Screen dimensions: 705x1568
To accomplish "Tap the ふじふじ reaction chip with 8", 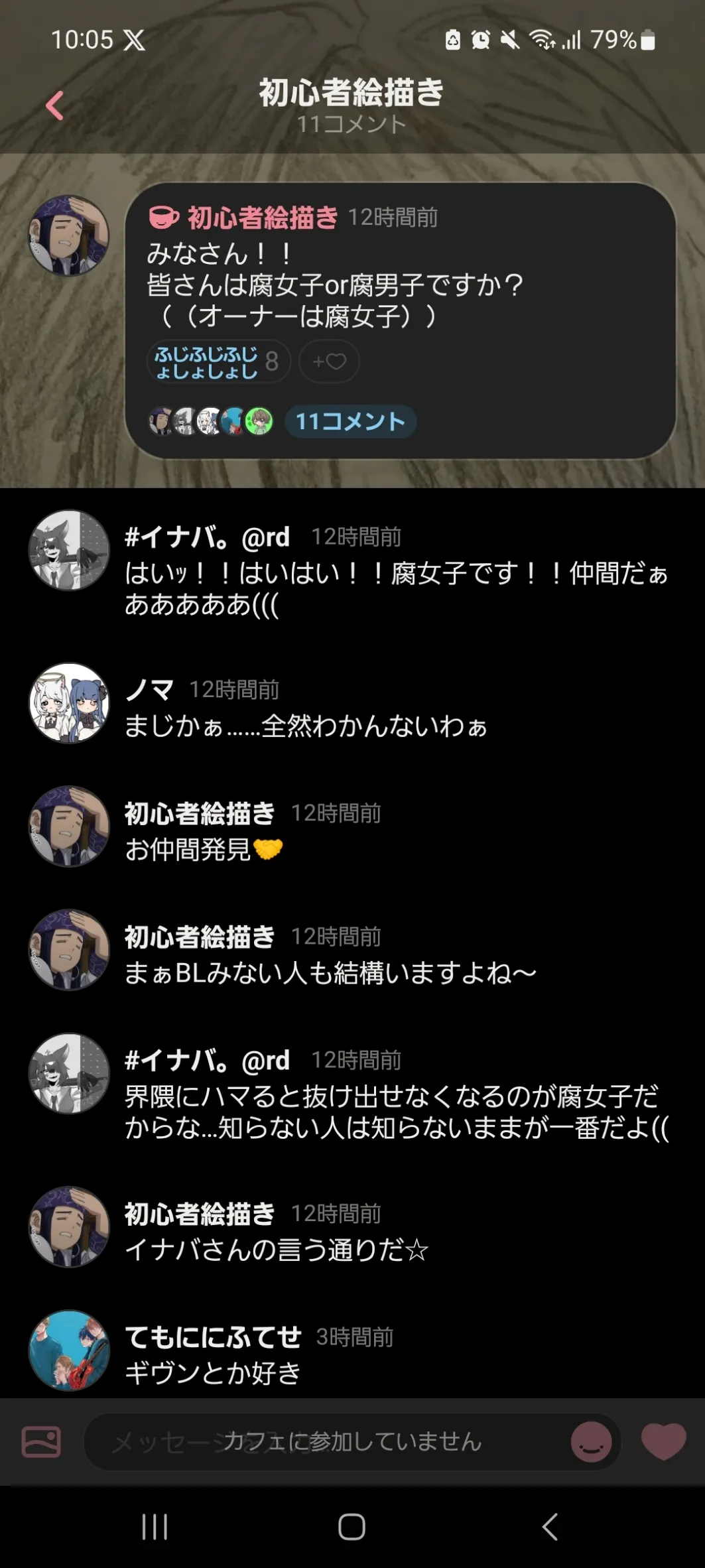I will 218,362.
